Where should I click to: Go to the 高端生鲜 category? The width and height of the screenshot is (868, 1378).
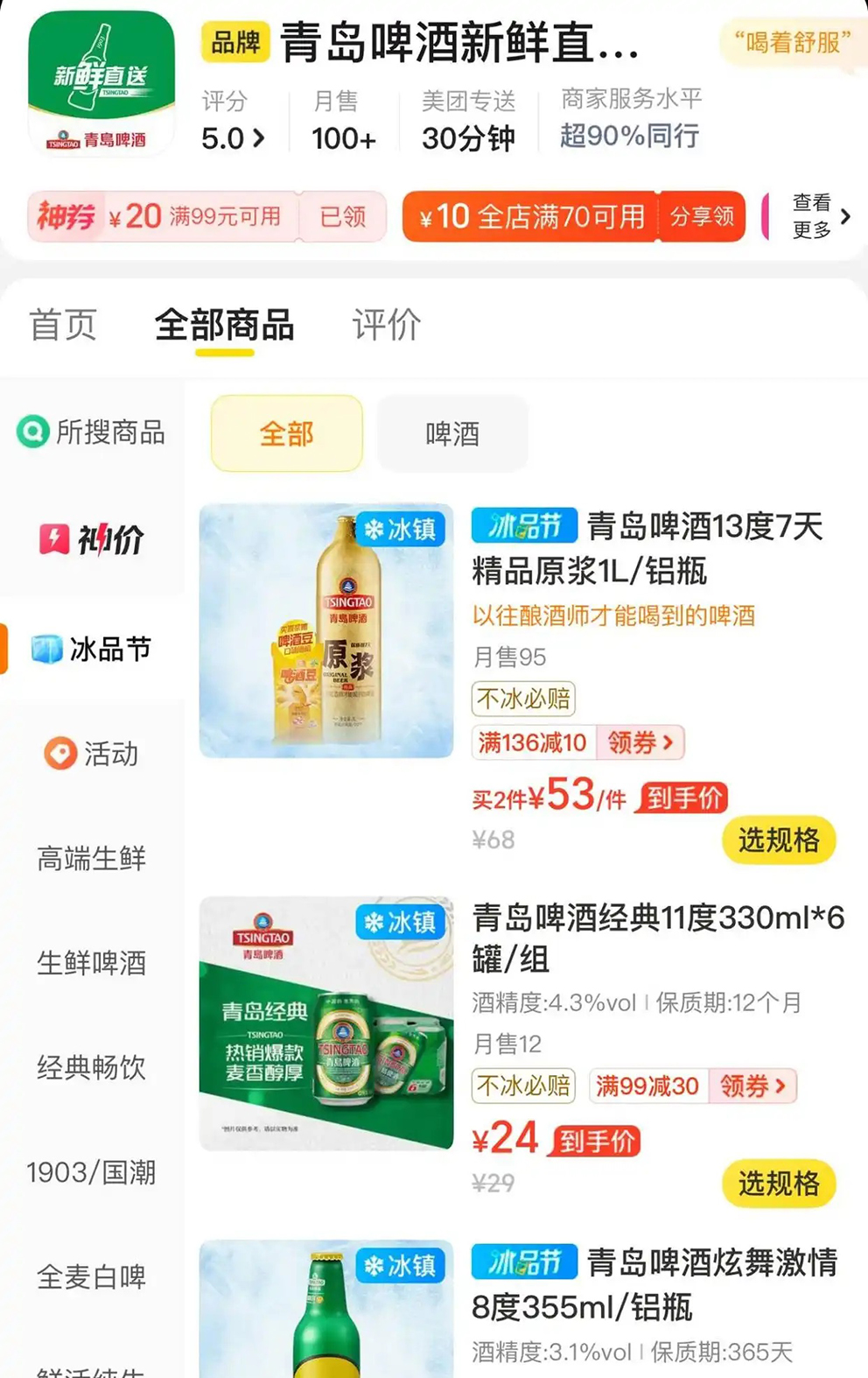91,858
